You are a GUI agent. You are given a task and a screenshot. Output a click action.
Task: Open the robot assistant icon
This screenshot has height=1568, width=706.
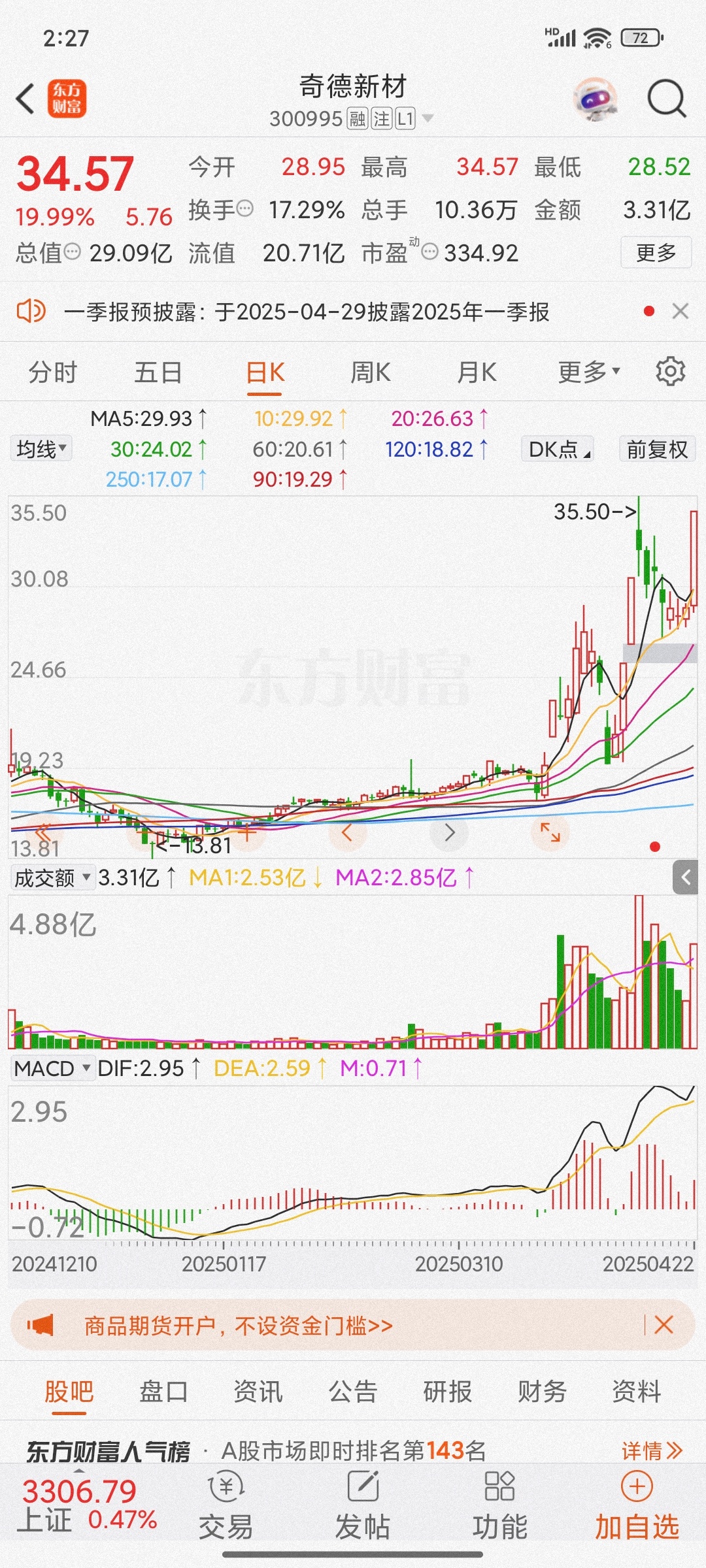(595, 100)
